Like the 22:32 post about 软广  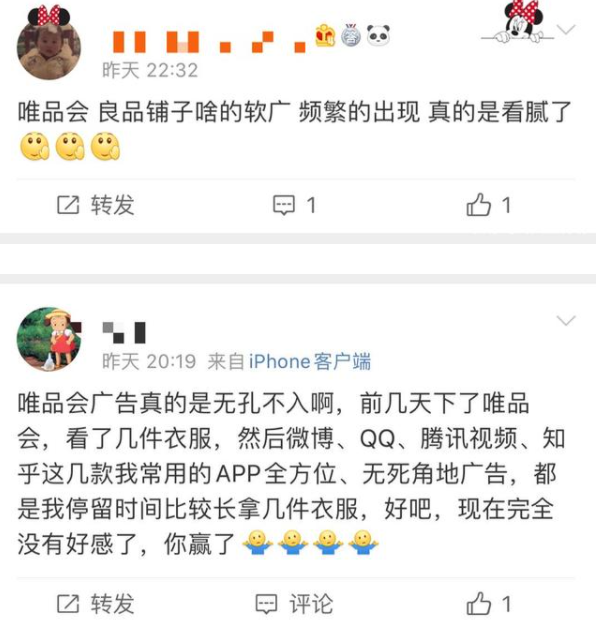coord(489,206)
